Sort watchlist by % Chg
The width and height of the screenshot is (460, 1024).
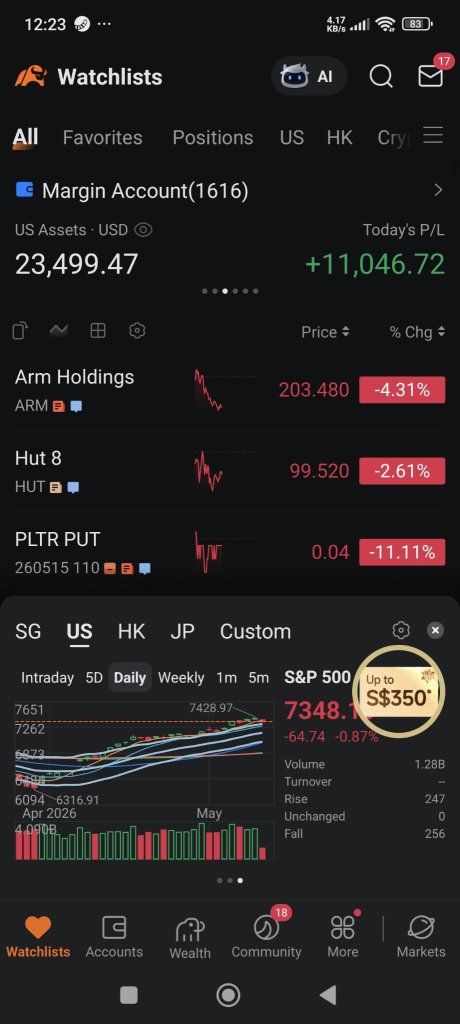[x=417, y=332]
